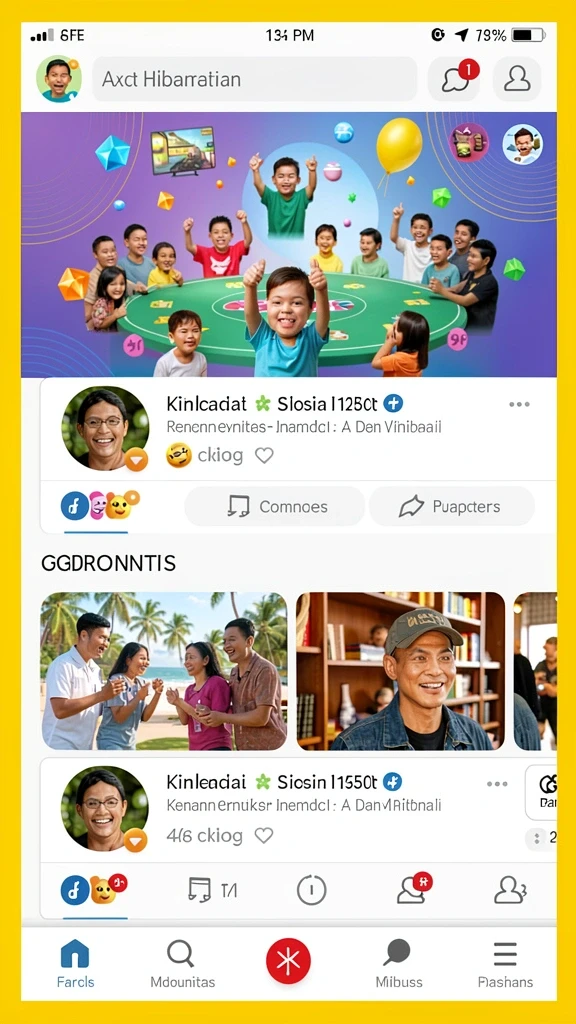The image size is (576, 1024).
Task: Switch to the Farcls home tab
Action: [x=75, y=964]
